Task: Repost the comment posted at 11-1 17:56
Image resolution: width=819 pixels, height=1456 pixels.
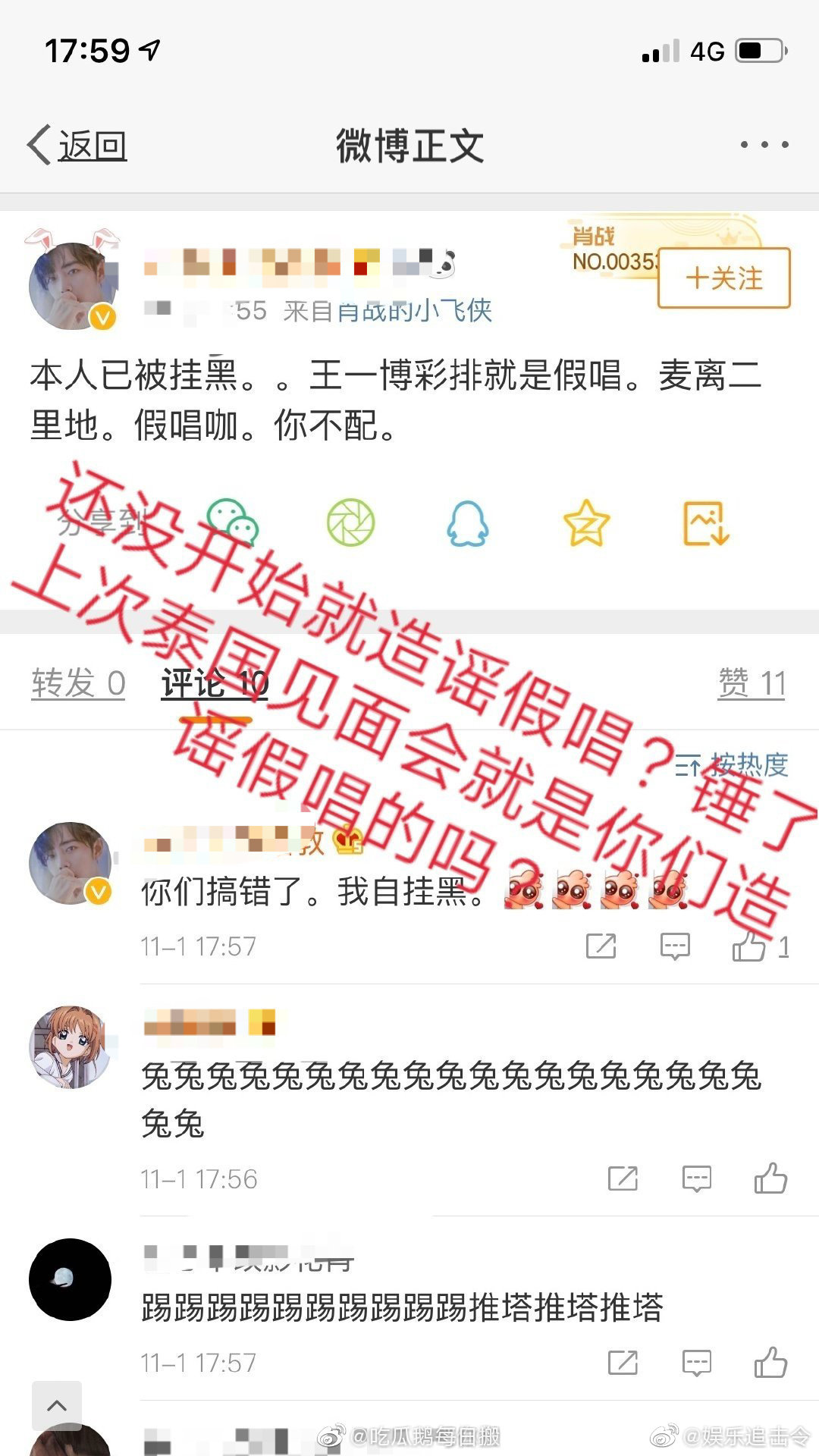Action: 623,1178
